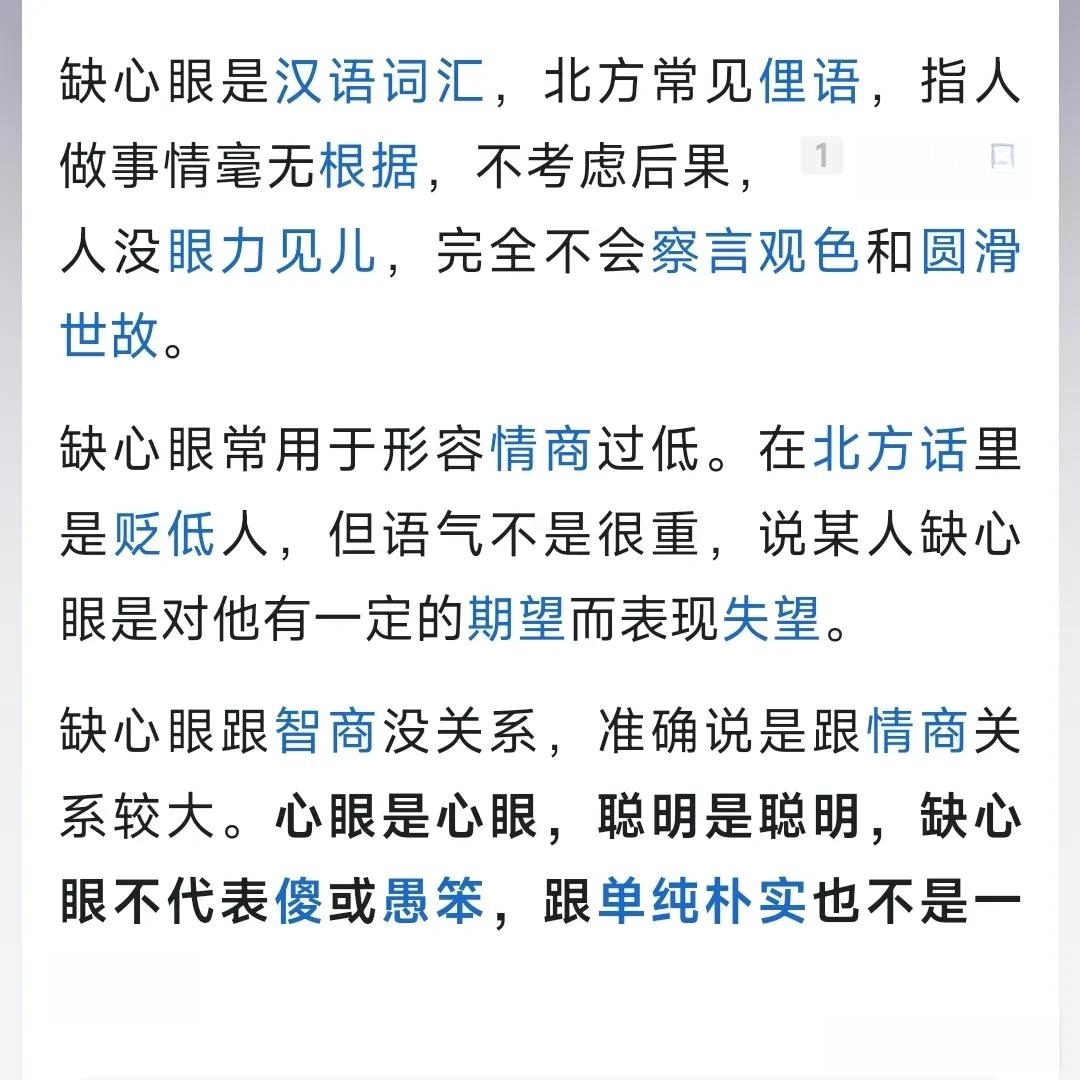Open reference note 1
The width and height of the screenshot is (1080, 1080).
(x=822, y=156)
